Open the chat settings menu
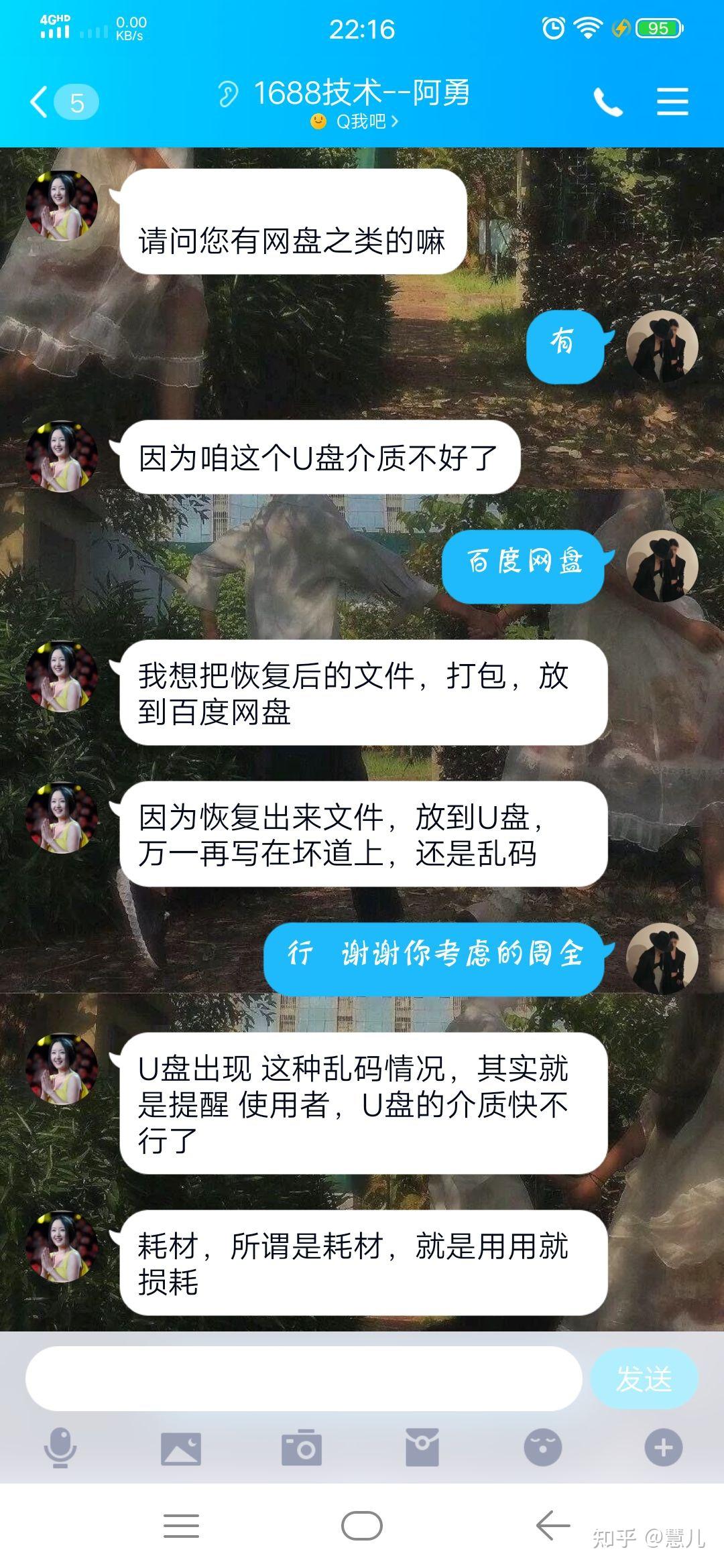The width and height of the screenshot is (724, 1568). (672, 102)
